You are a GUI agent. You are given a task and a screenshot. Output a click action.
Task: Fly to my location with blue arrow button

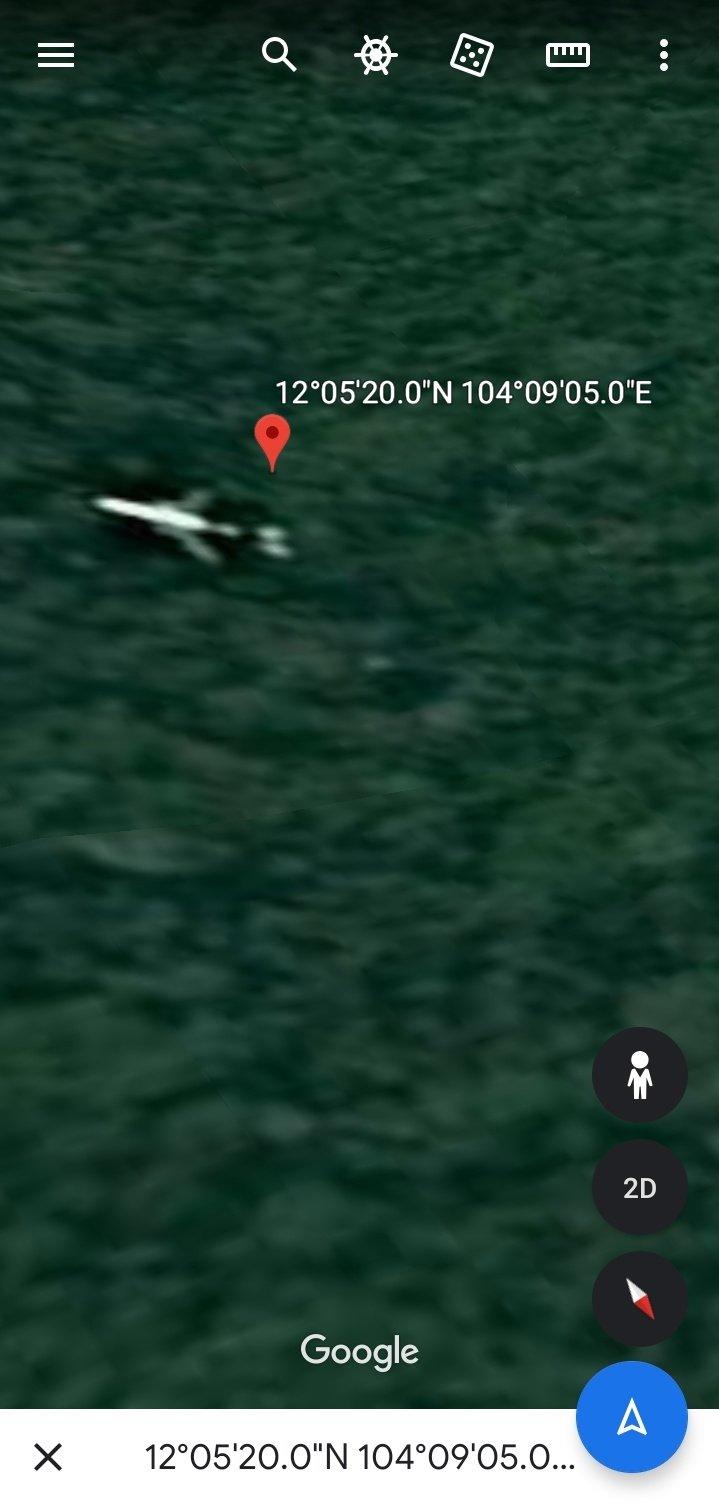(631, 1416)
